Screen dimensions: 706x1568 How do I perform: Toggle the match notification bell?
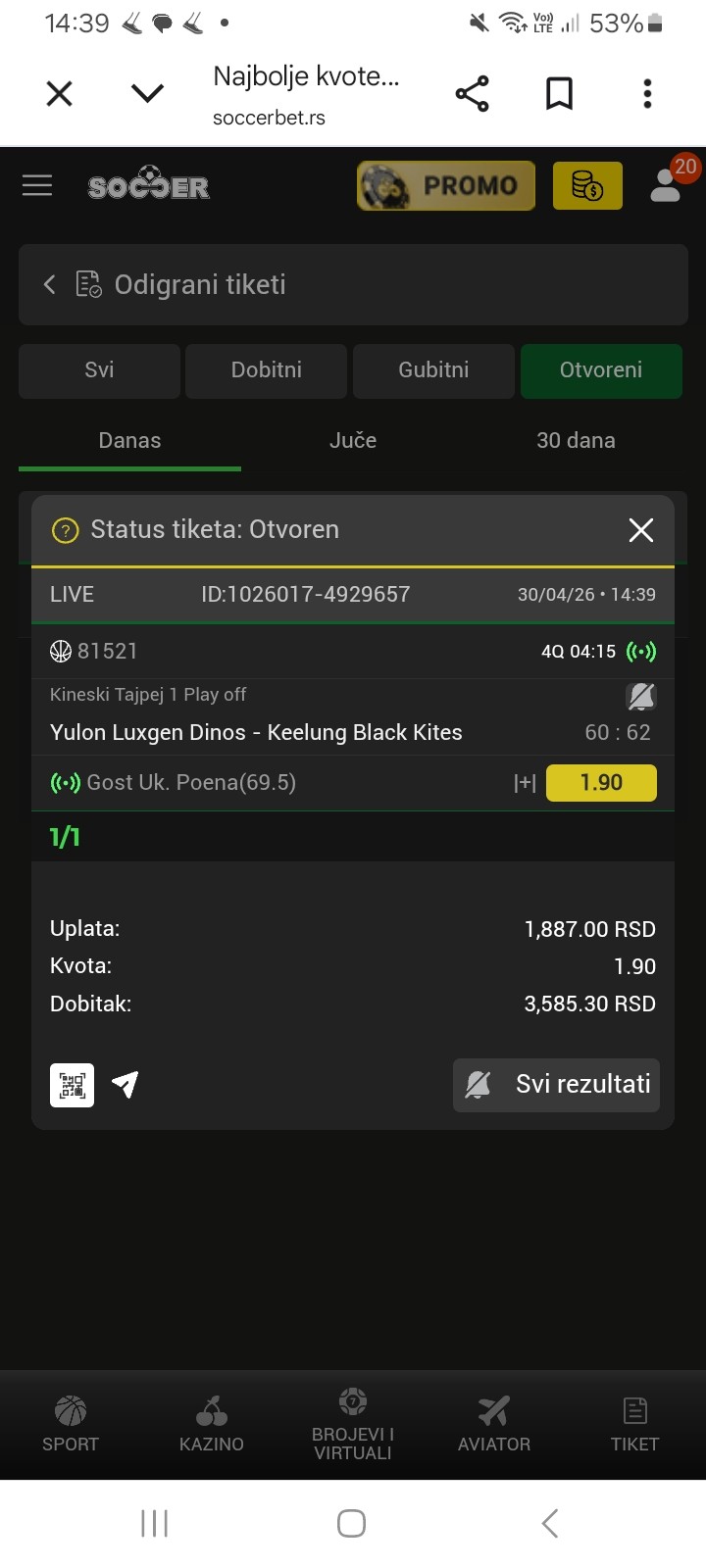pyautogui.click(x=641, y=696)
